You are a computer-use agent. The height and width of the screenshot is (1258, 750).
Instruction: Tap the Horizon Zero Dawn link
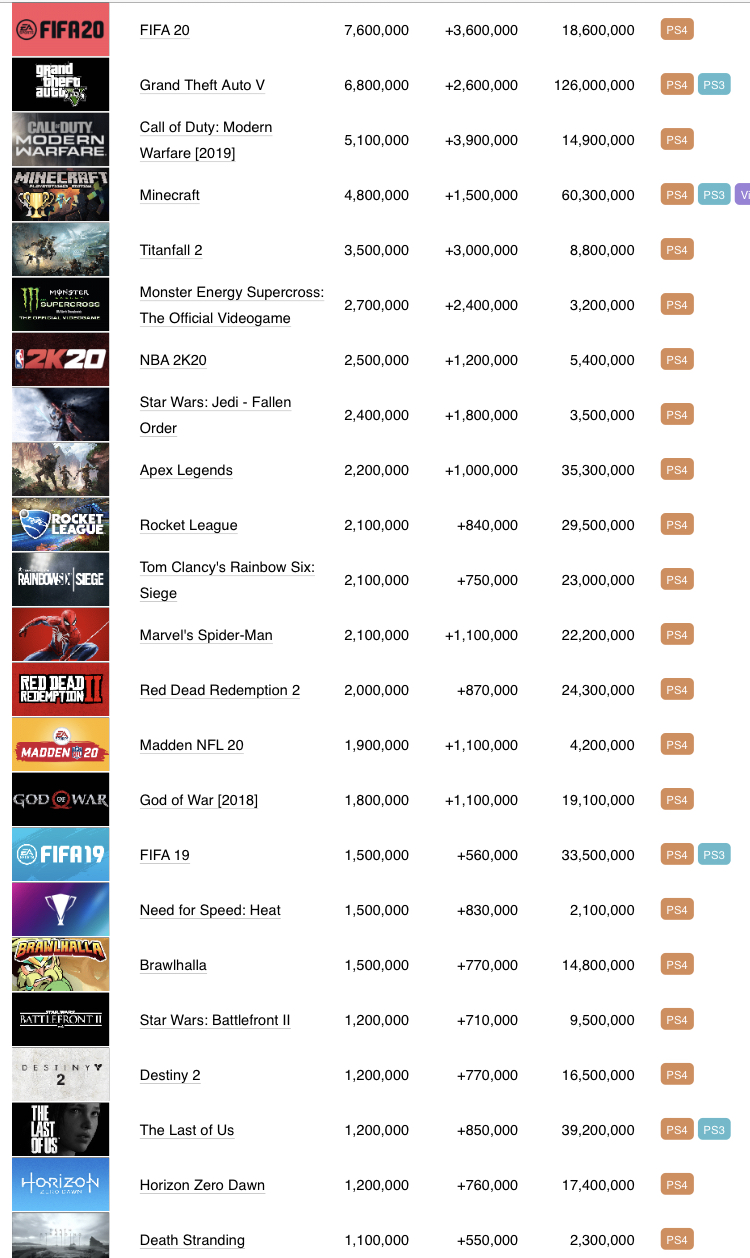tap(202, 1185)
